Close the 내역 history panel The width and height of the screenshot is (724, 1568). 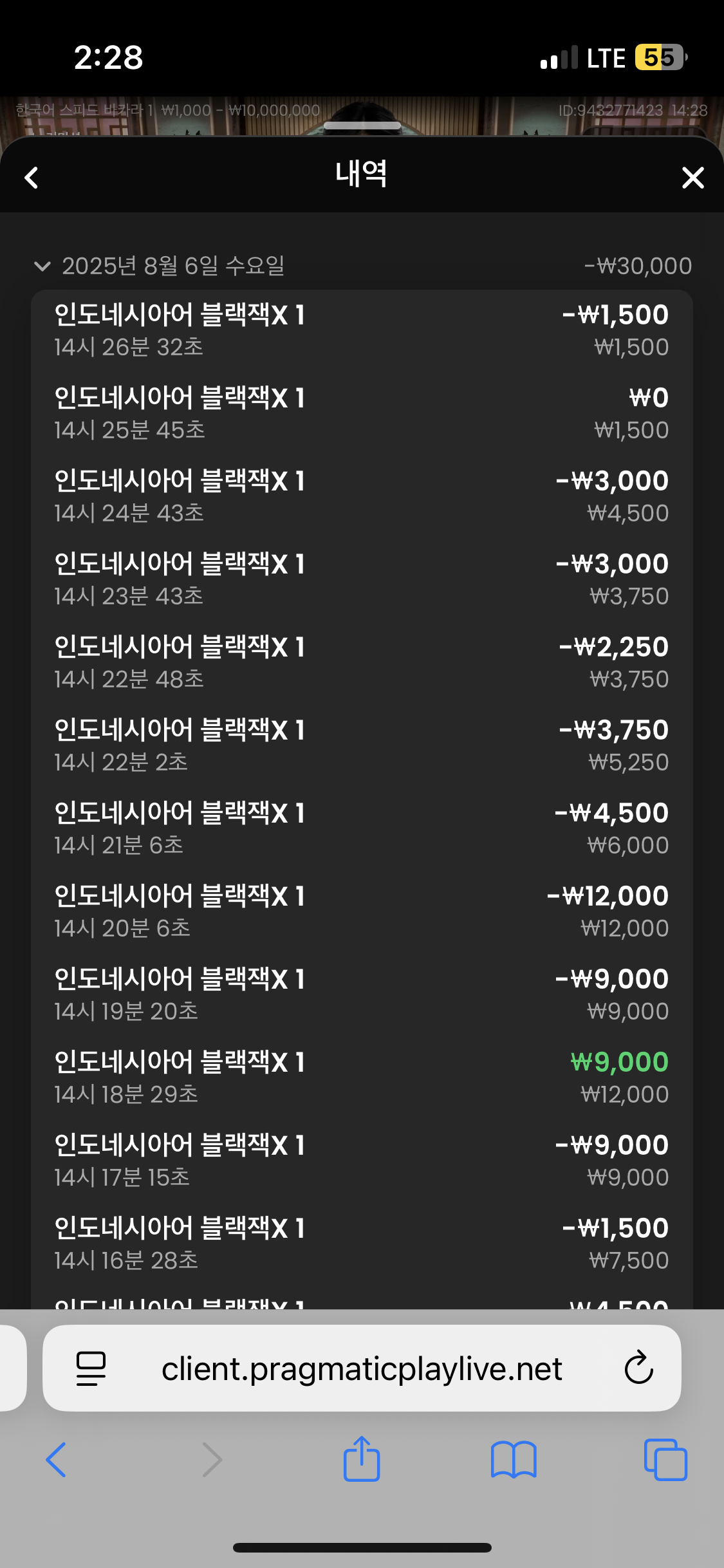coord(692,178)
